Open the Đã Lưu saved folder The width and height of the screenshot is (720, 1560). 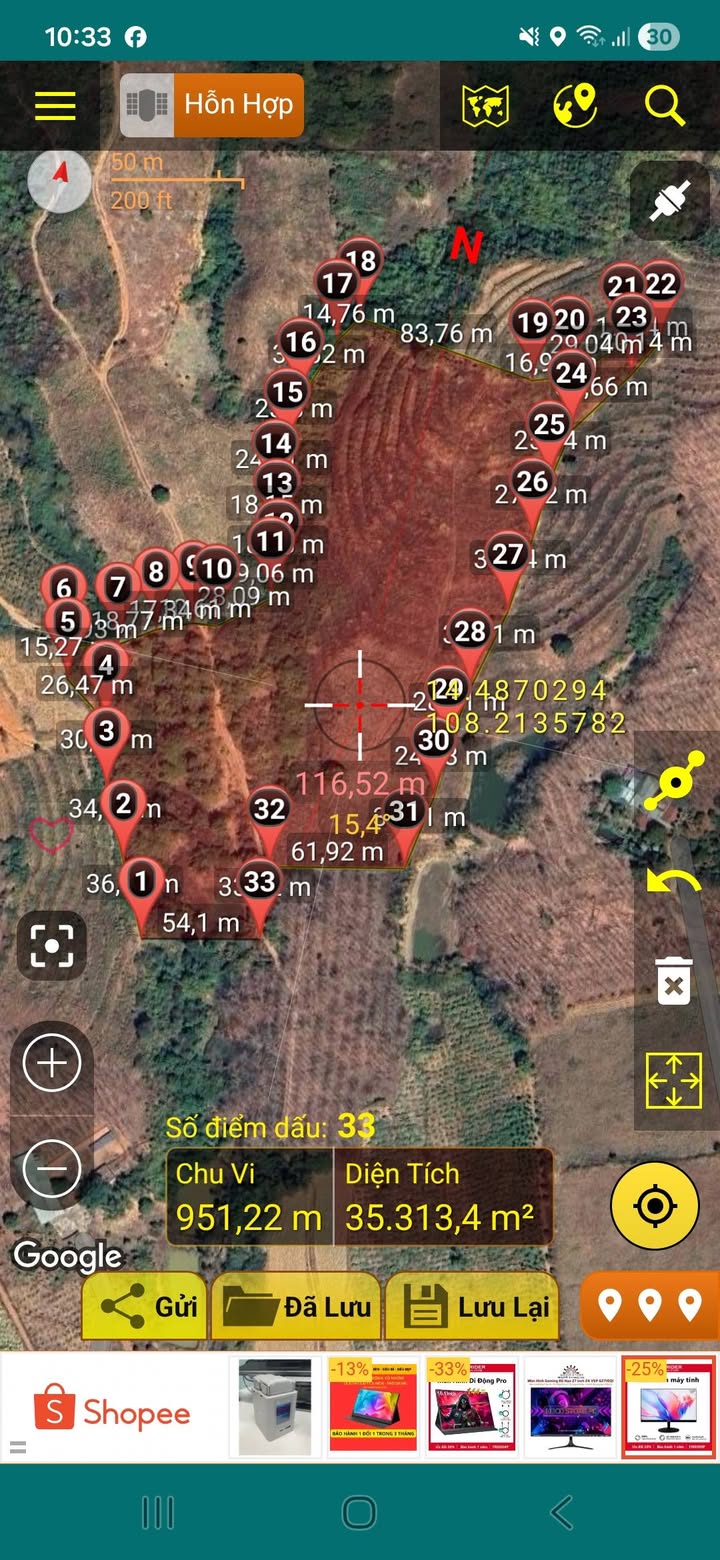point(296,1306)
